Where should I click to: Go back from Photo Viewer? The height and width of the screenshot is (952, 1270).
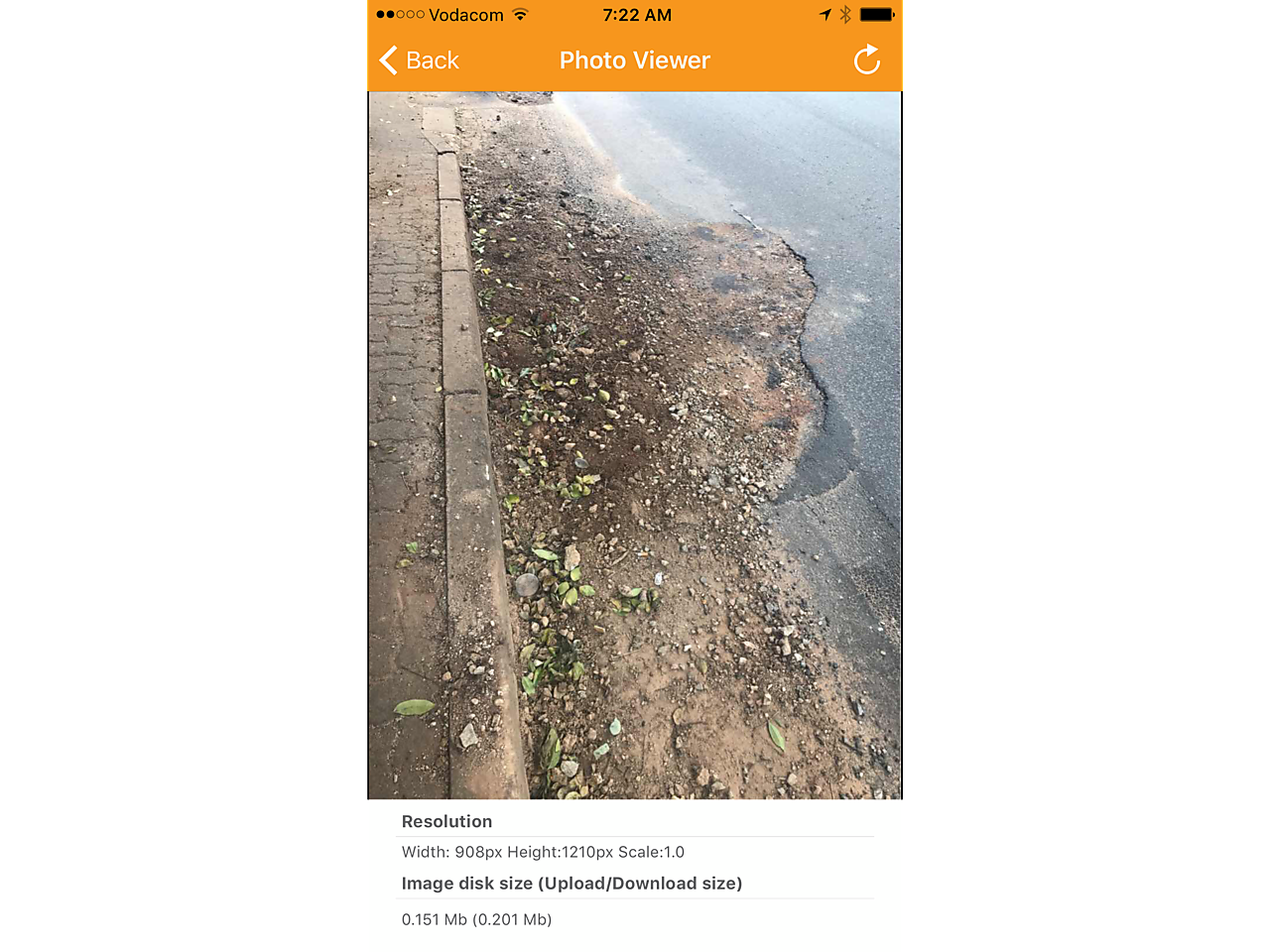click(420, 60)
